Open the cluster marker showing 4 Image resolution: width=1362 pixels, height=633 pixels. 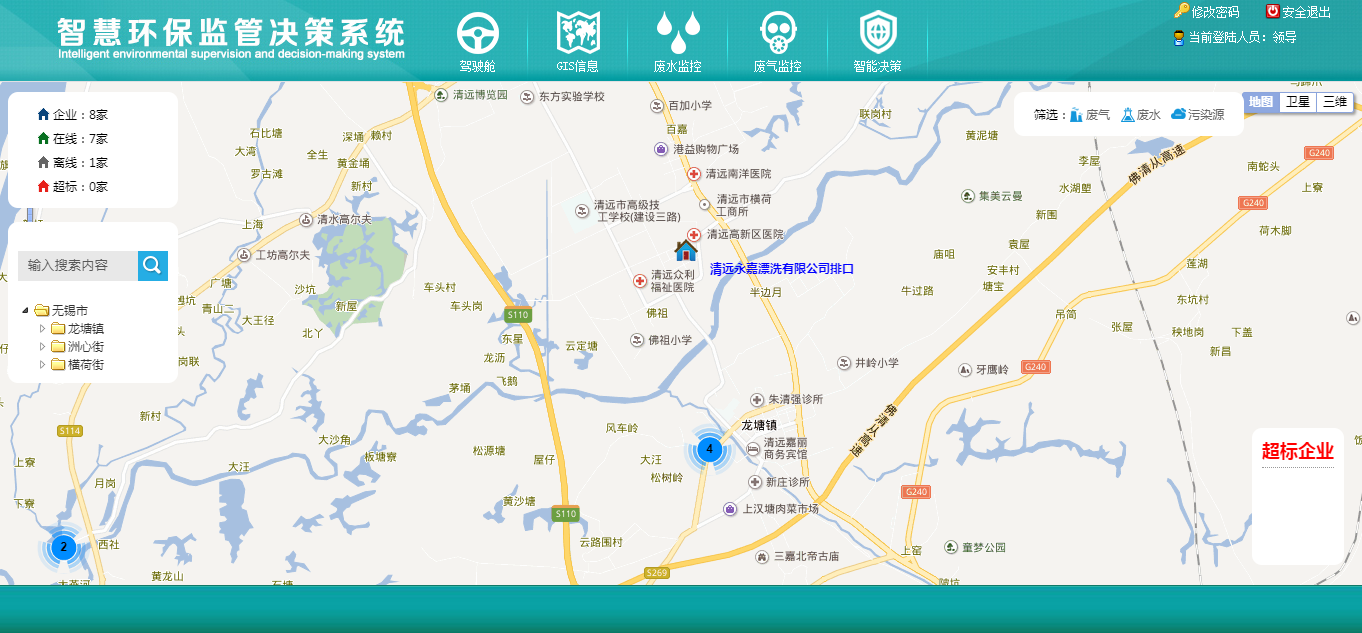[x=709, y=449]
